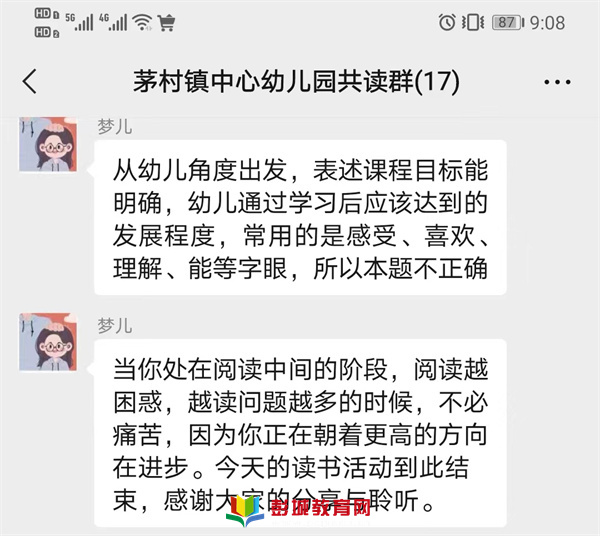Go back from the group chat

click(x=30, y=81)
